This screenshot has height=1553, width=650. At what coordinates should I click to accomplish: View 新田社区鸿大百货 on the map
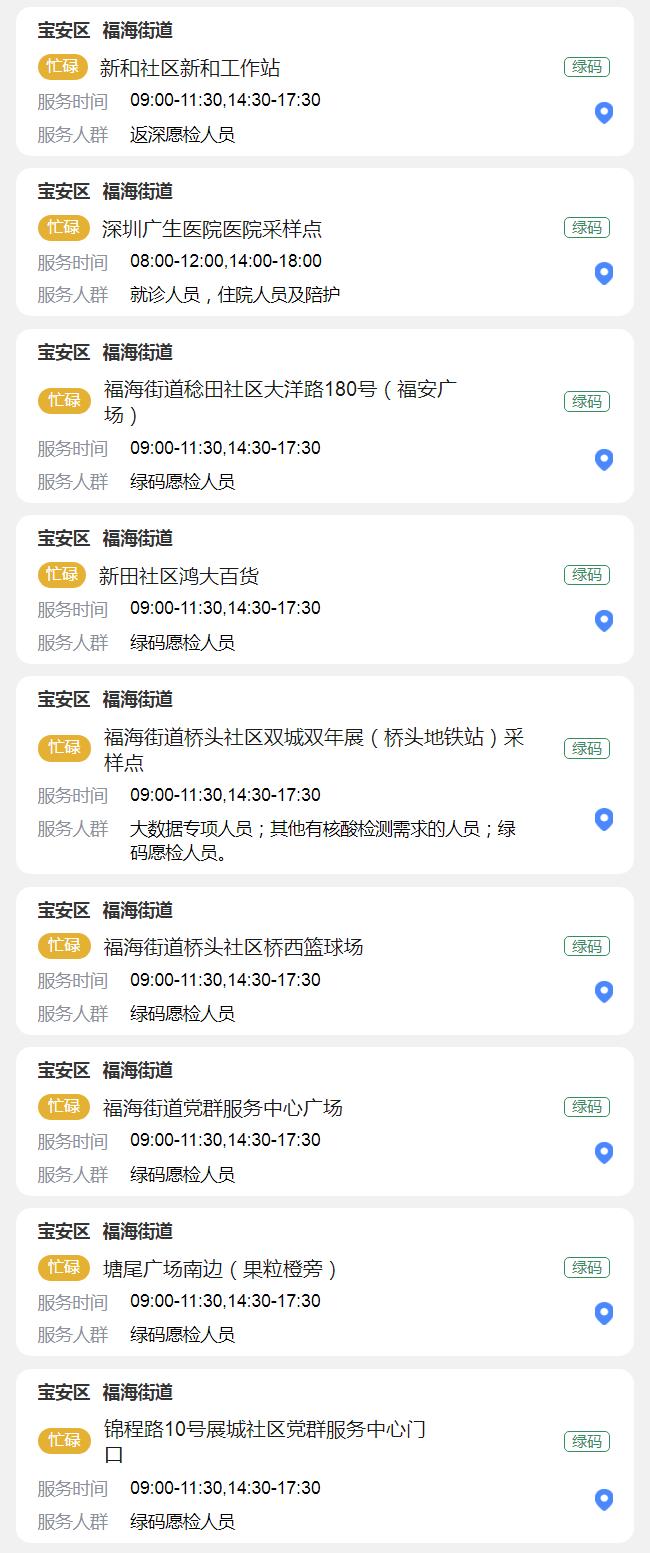pyautogui.click(x=603, y=621)
